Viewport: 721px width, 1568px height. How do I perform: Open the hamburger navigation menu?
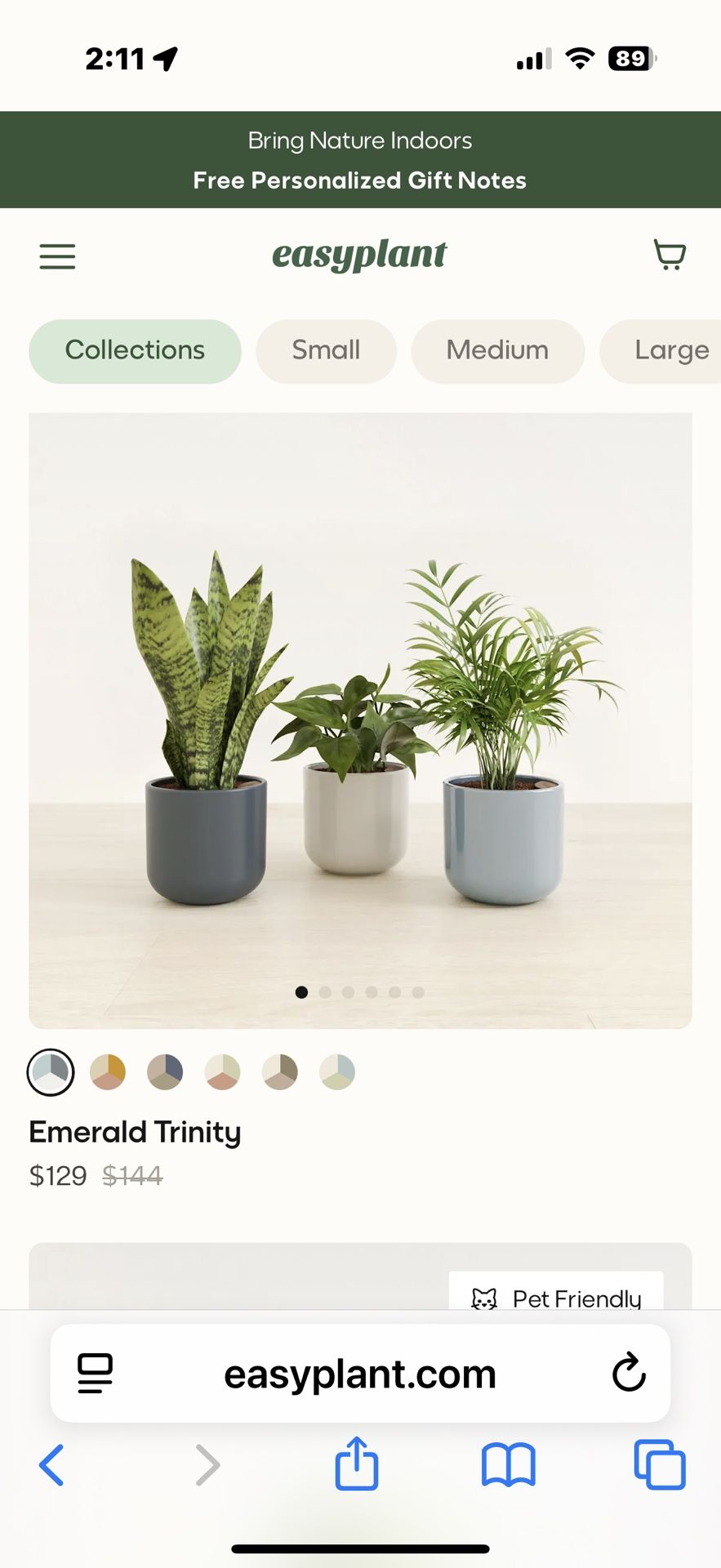click(57, 256)
